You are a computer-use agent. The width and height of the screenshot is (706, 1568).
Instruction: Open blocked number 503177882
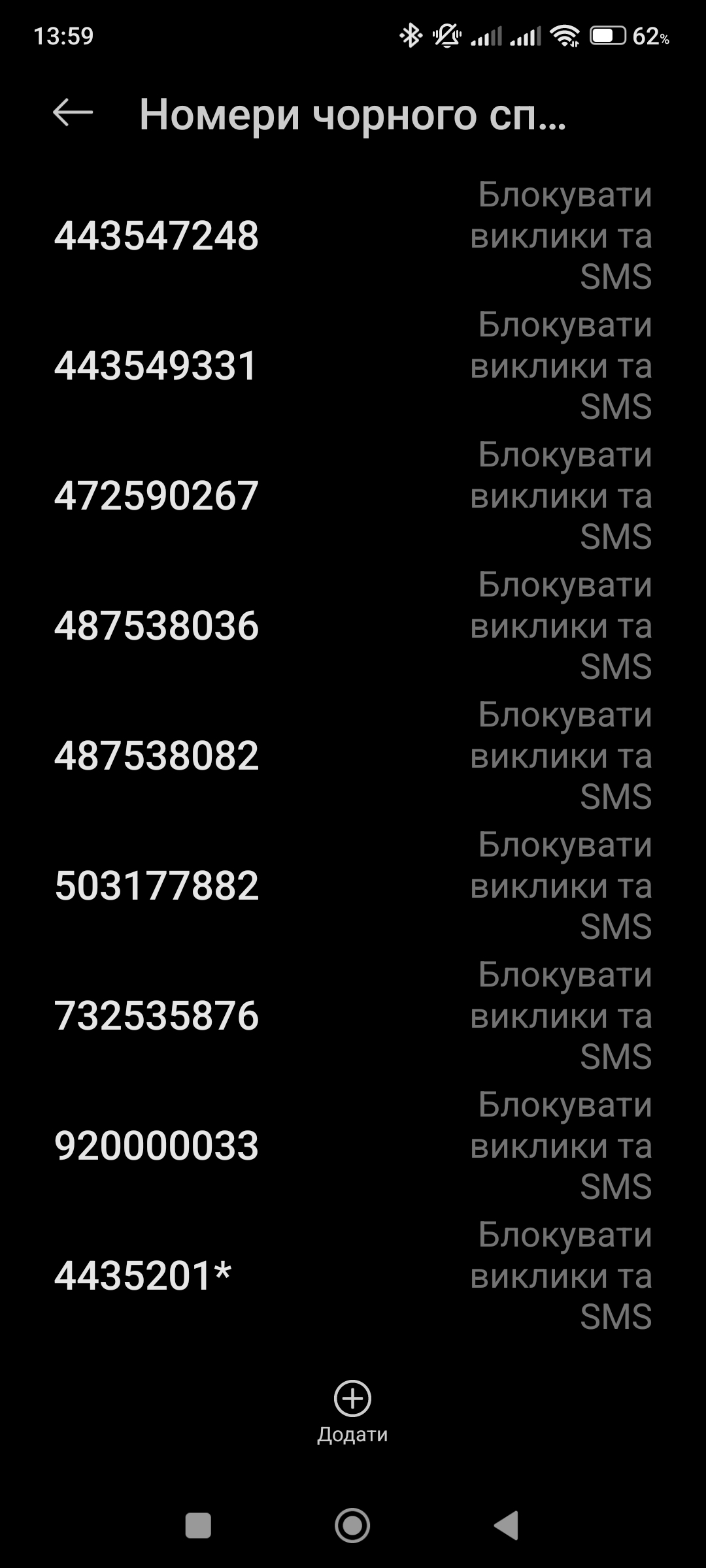click(x=353, y=885)
